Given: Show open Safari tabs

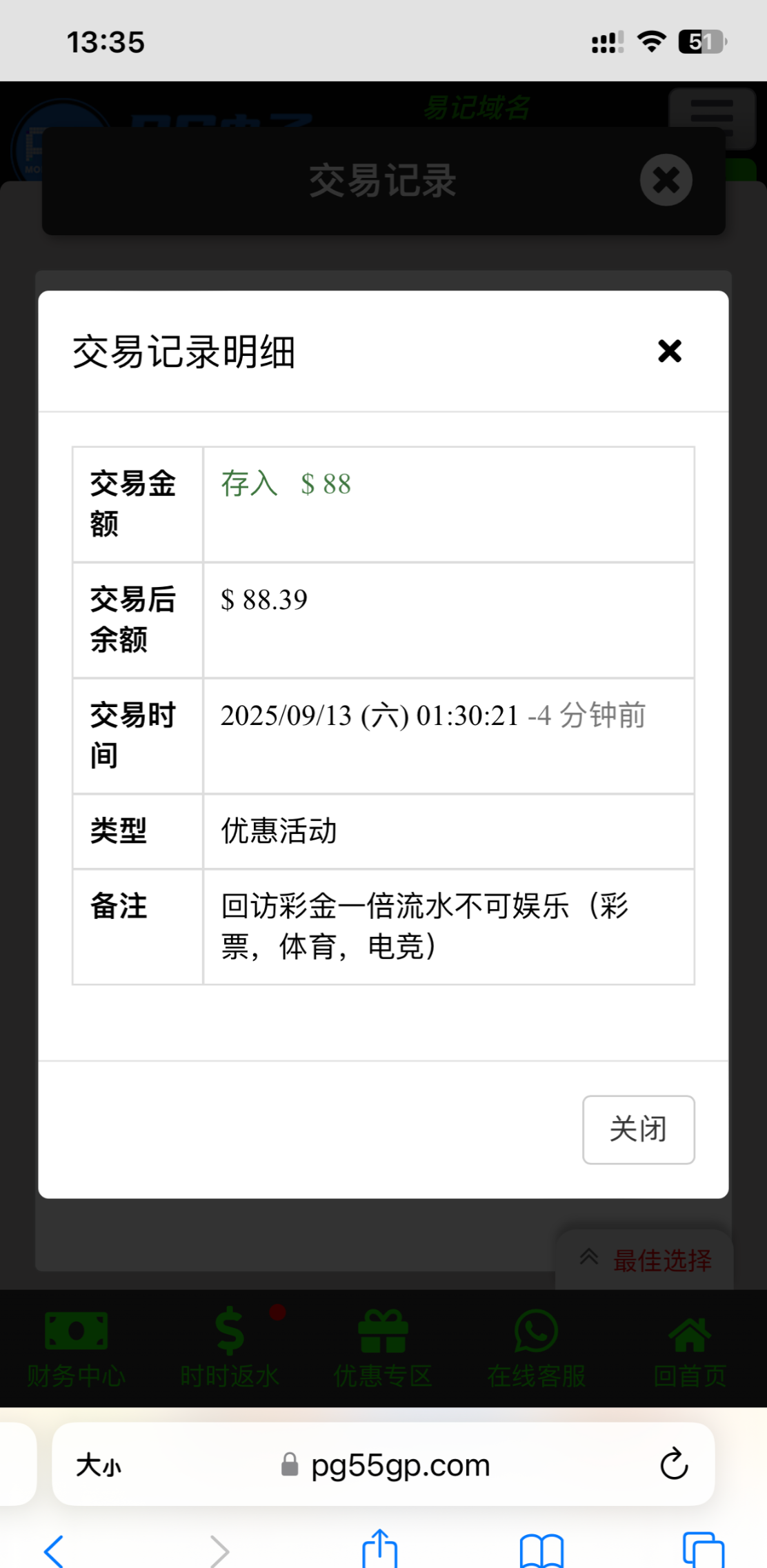Looking at the screenshot, I should (x=703, y=1550).
